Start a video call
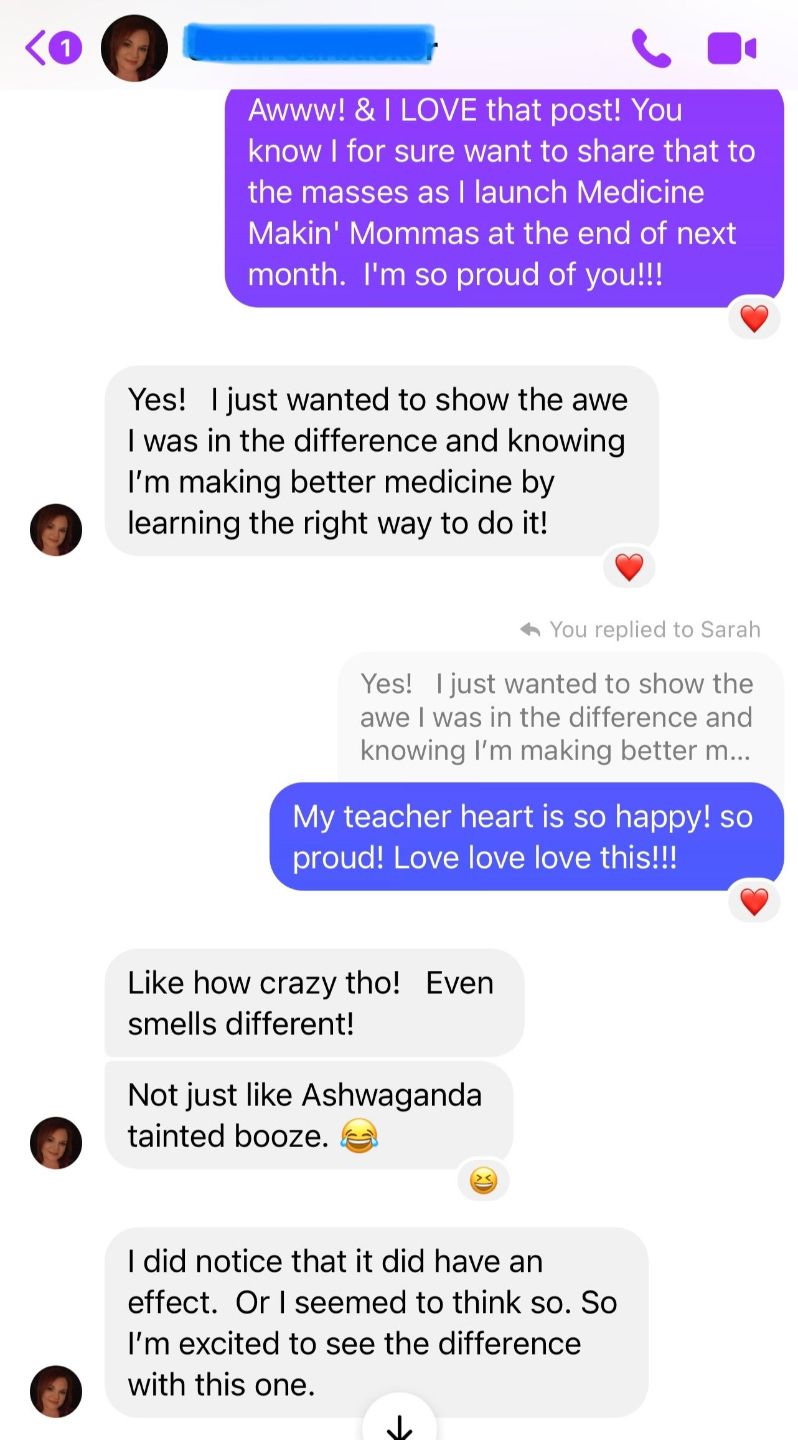The width and height of the screenshot is (798, 1440). [x=731, y=48]
